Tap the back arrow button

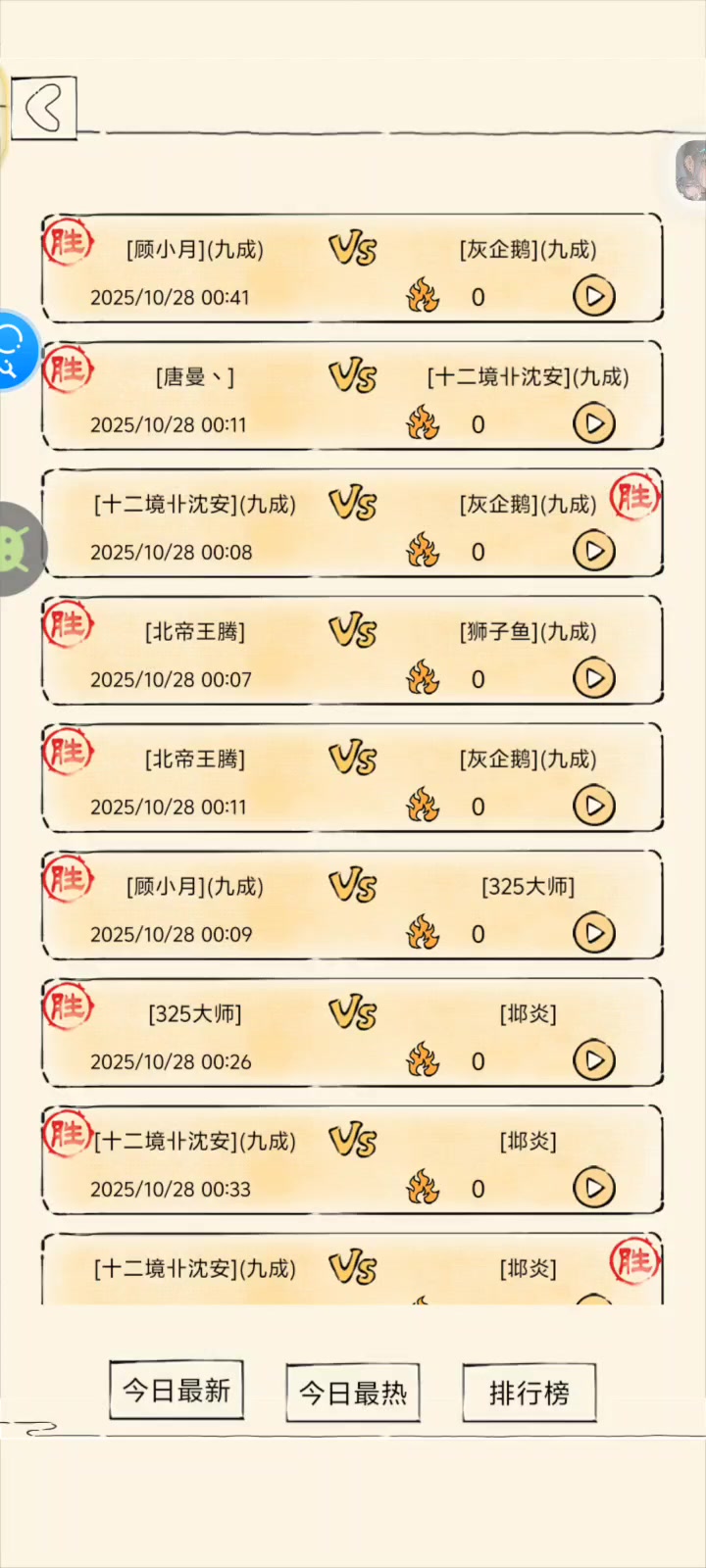44,107
